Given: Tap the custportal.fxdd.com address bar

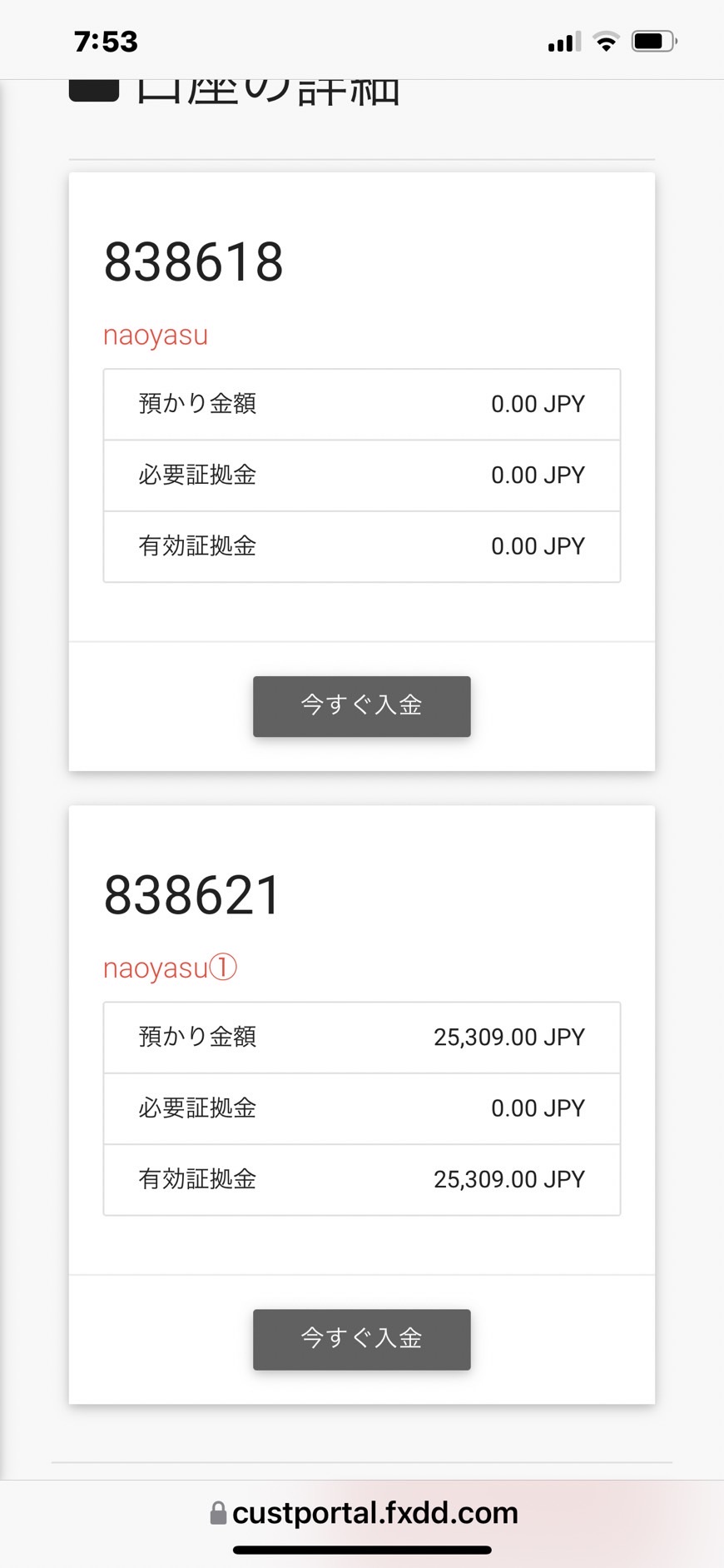Looking at the screenshot, I should [364, 1513].
